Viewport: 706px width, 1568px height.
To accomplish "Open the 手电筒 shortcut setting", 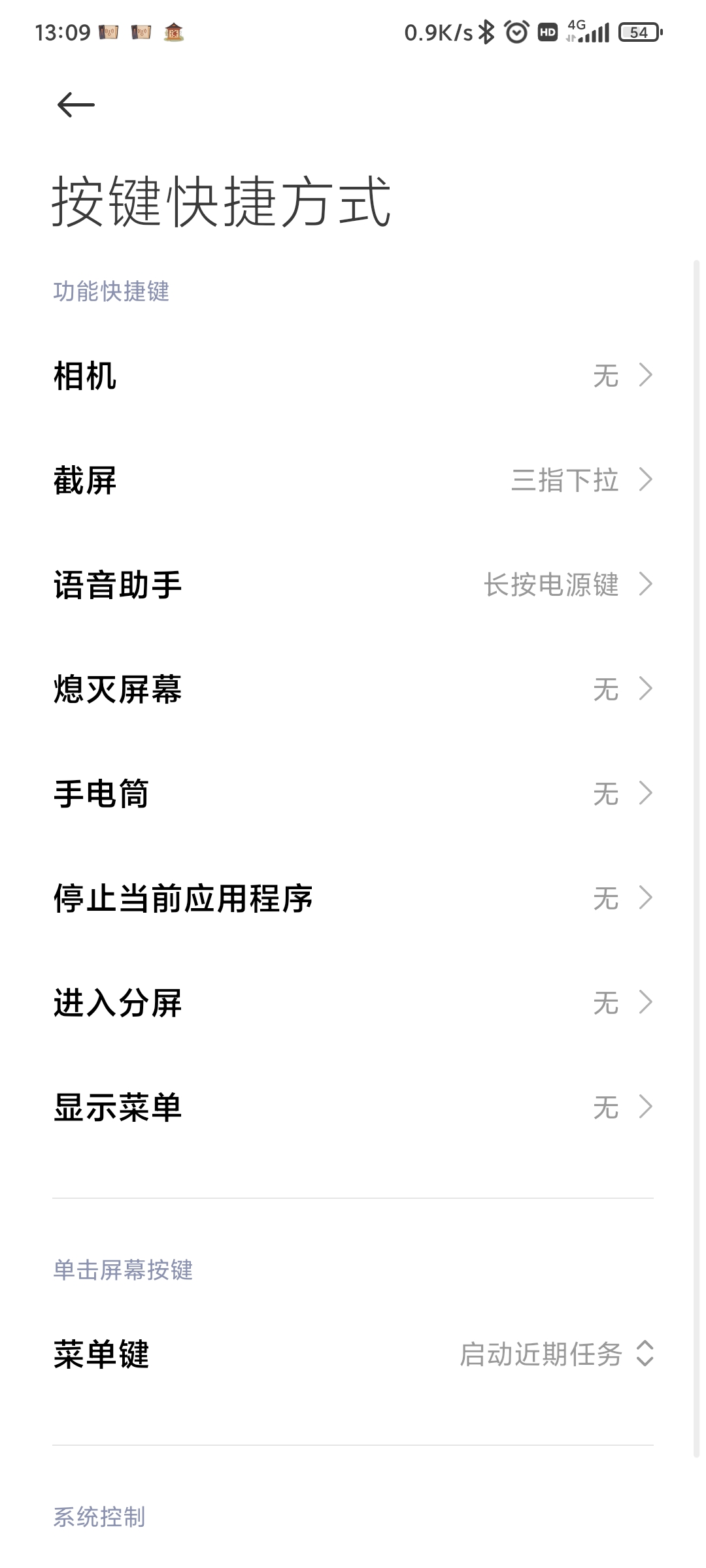I will [353, 794].
